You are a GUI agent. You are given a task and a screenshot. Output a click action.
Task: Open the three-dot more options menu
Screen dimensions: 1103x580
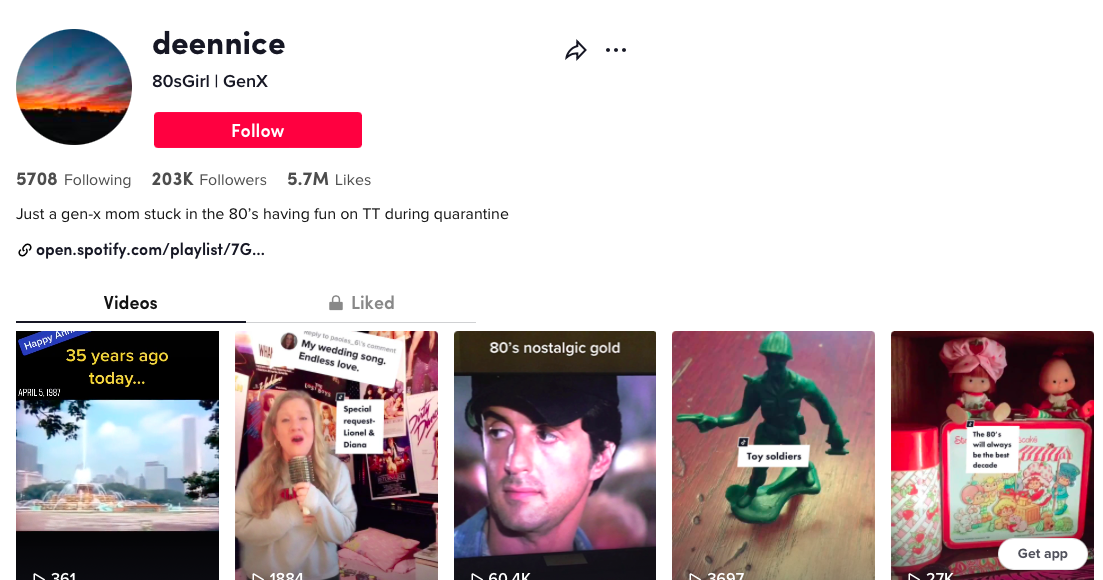point(616,50)
